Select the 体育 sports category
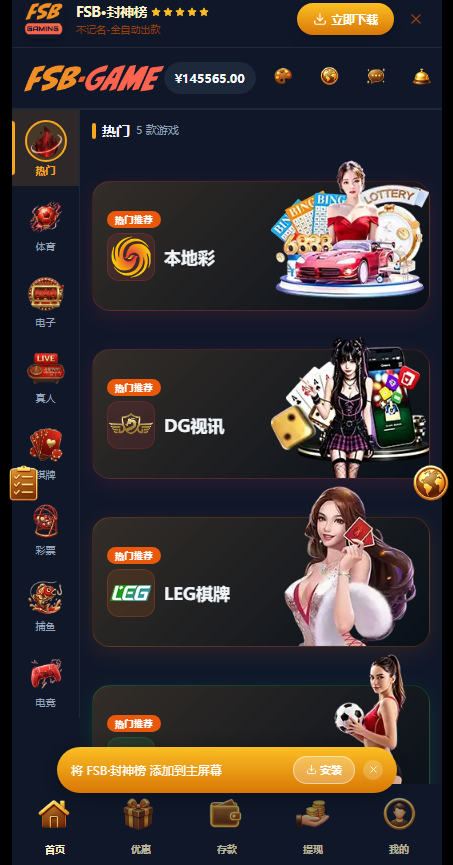453x865 pixels. tap(46, 227)
